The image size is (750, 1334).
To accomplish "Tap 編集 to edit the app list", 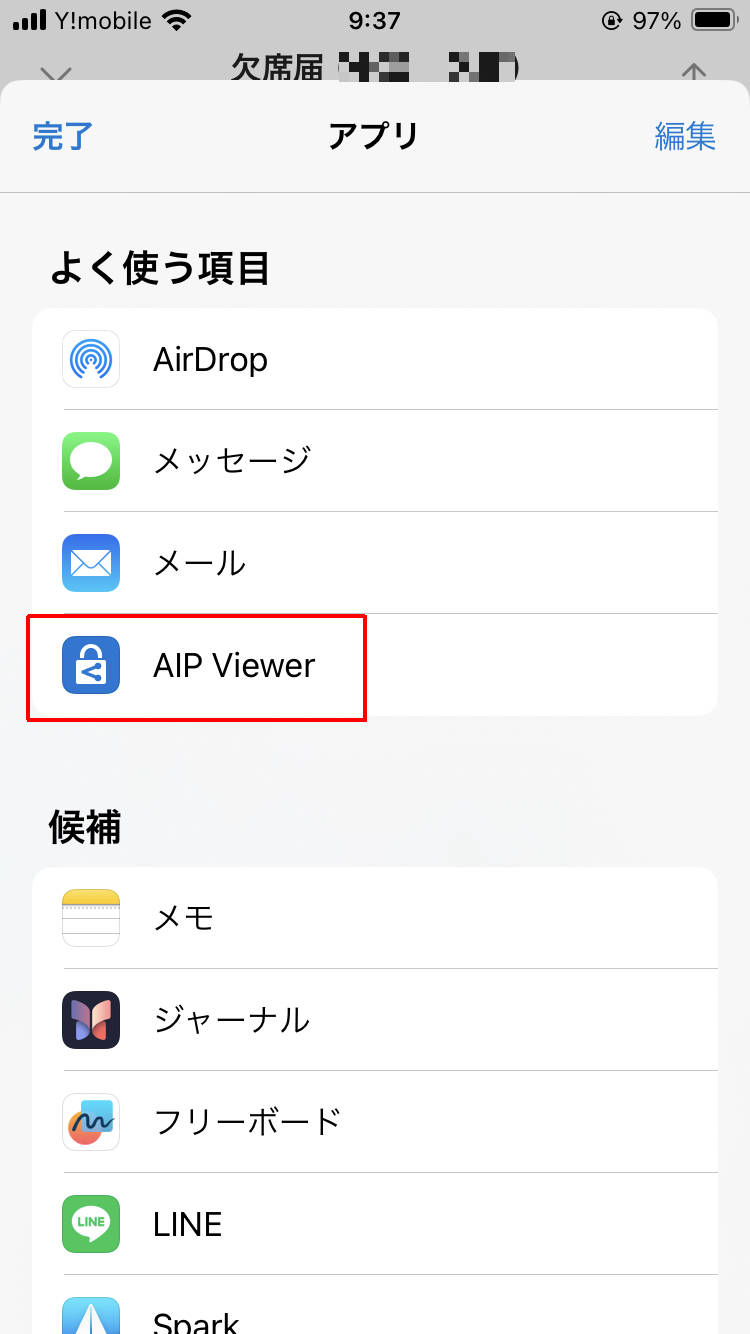I will coord(685,136).
